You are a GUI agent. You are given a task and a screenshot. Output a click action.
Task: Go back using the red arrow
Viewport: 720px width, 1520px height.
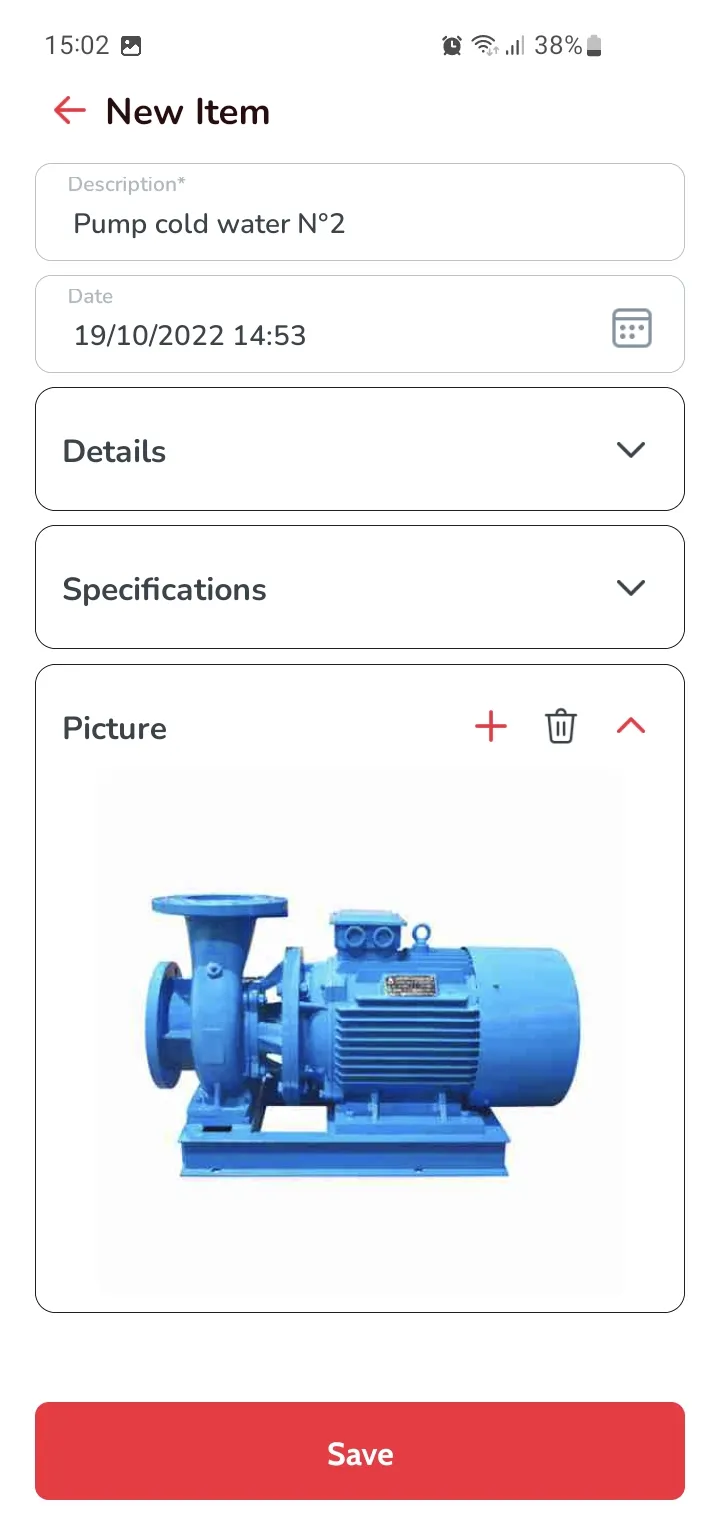coord(69,110)
